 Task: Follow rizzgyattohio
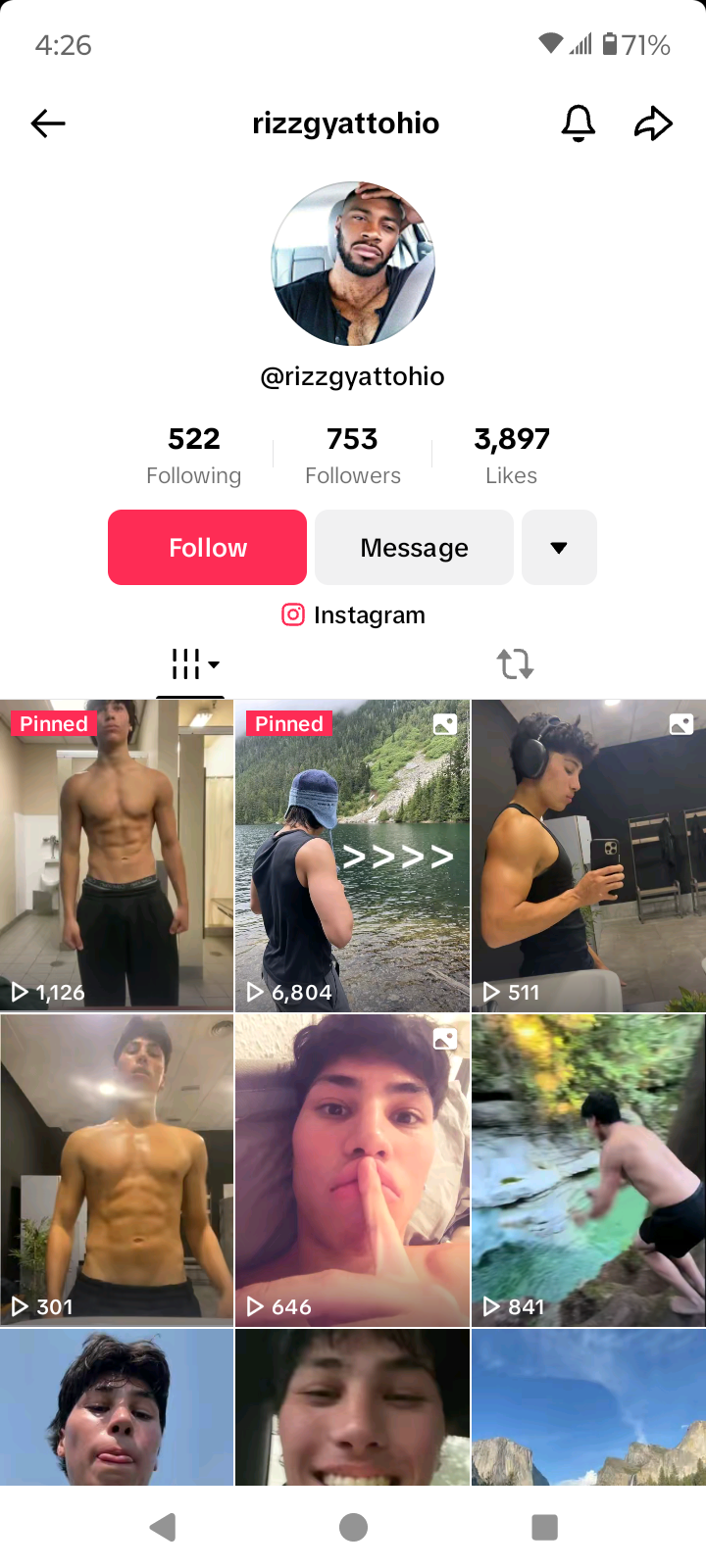click(x=207, y=547)
